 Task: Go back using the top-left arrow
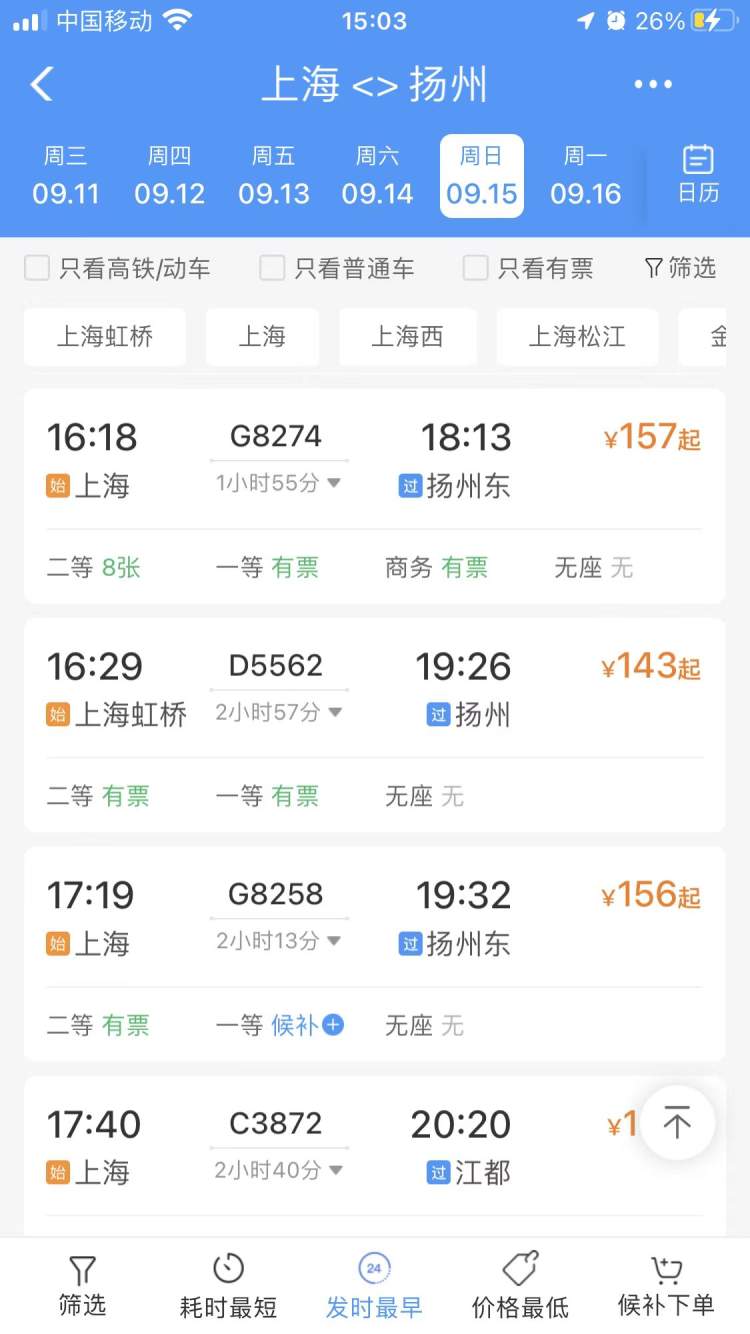(x=41, y=84)
